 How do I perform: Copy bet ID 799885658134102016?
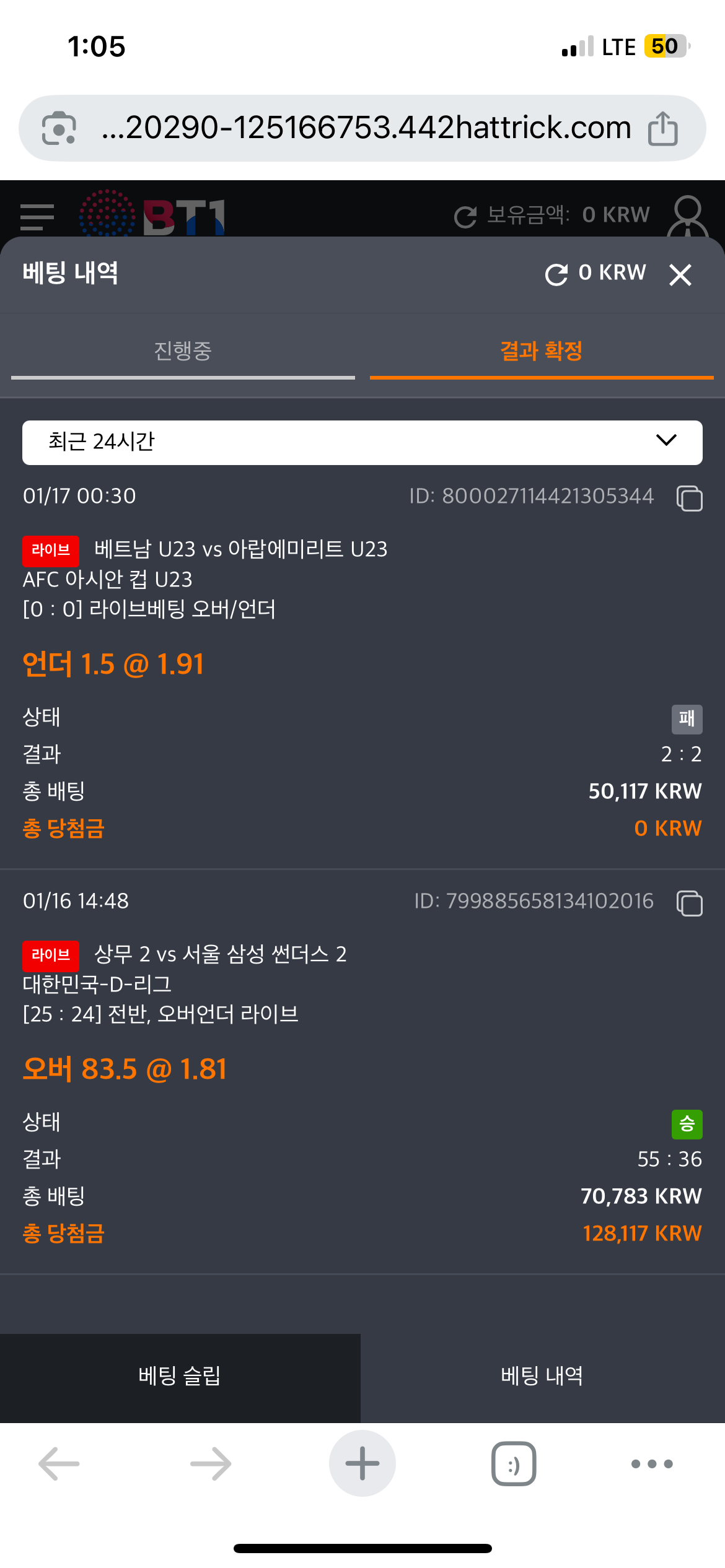pyautogui.click(x=689, y=903)
